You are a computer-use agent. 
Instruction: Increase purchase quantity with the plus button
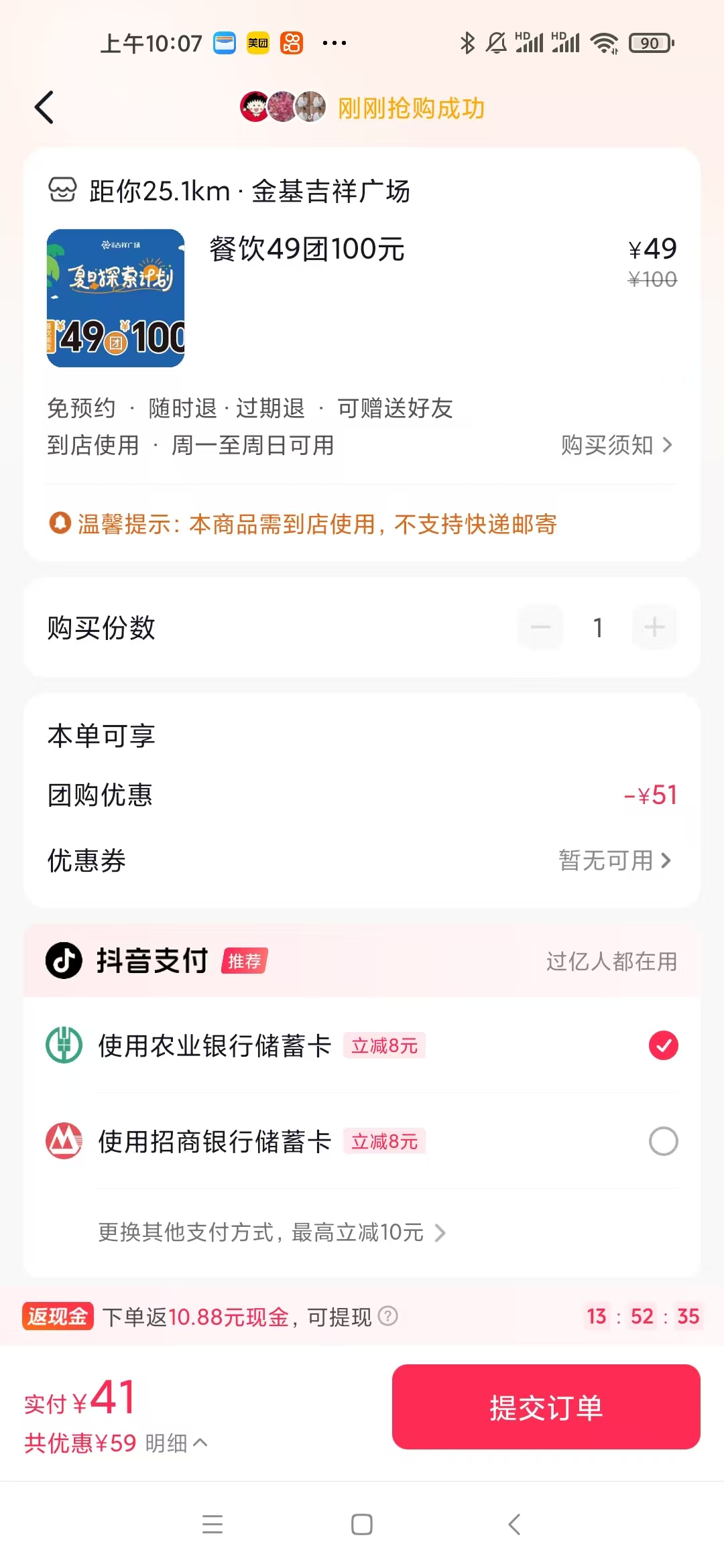point(654,627)
